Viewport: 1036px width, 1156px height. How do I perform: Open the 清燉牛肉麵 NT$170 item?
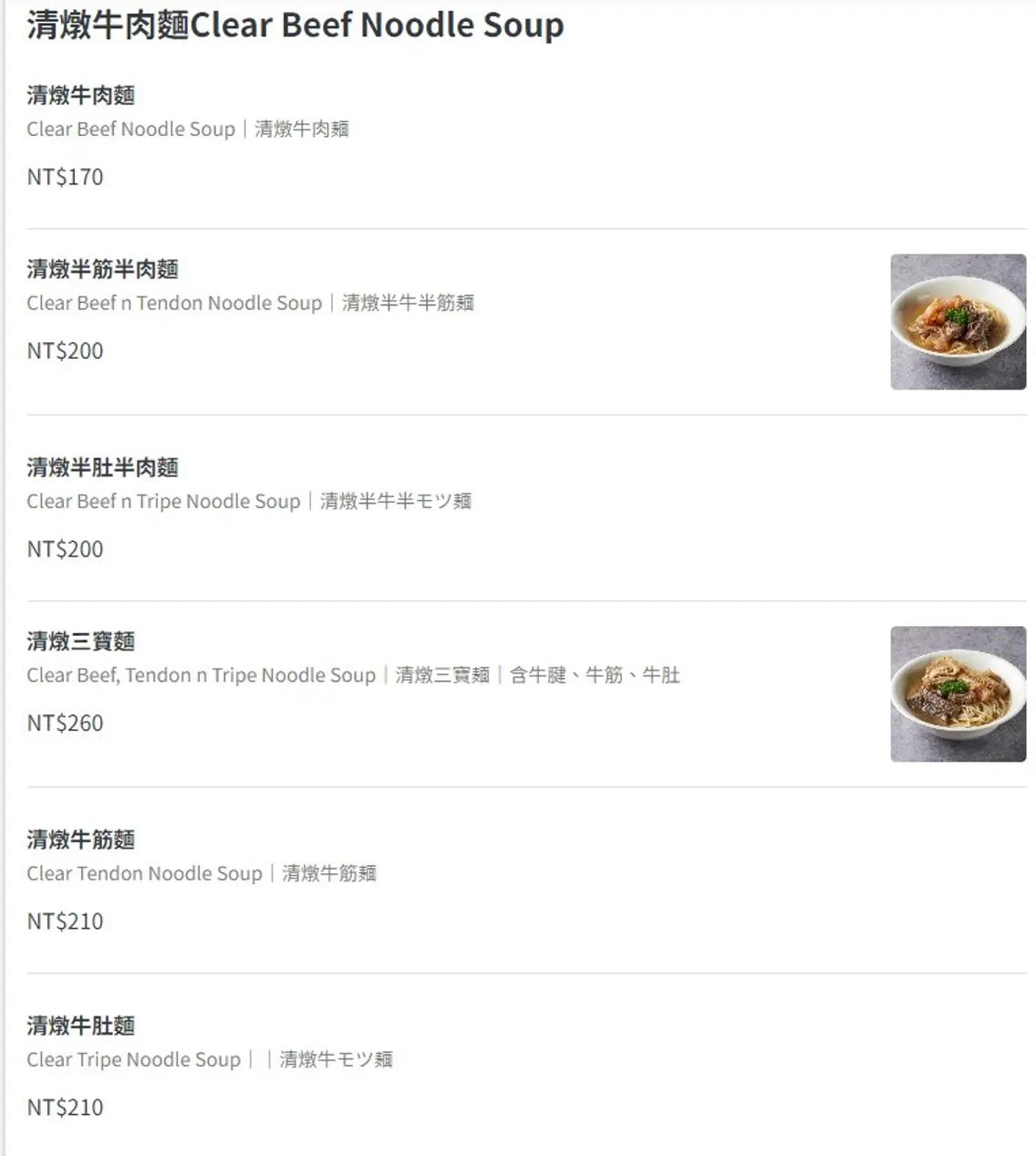point(80,96)
